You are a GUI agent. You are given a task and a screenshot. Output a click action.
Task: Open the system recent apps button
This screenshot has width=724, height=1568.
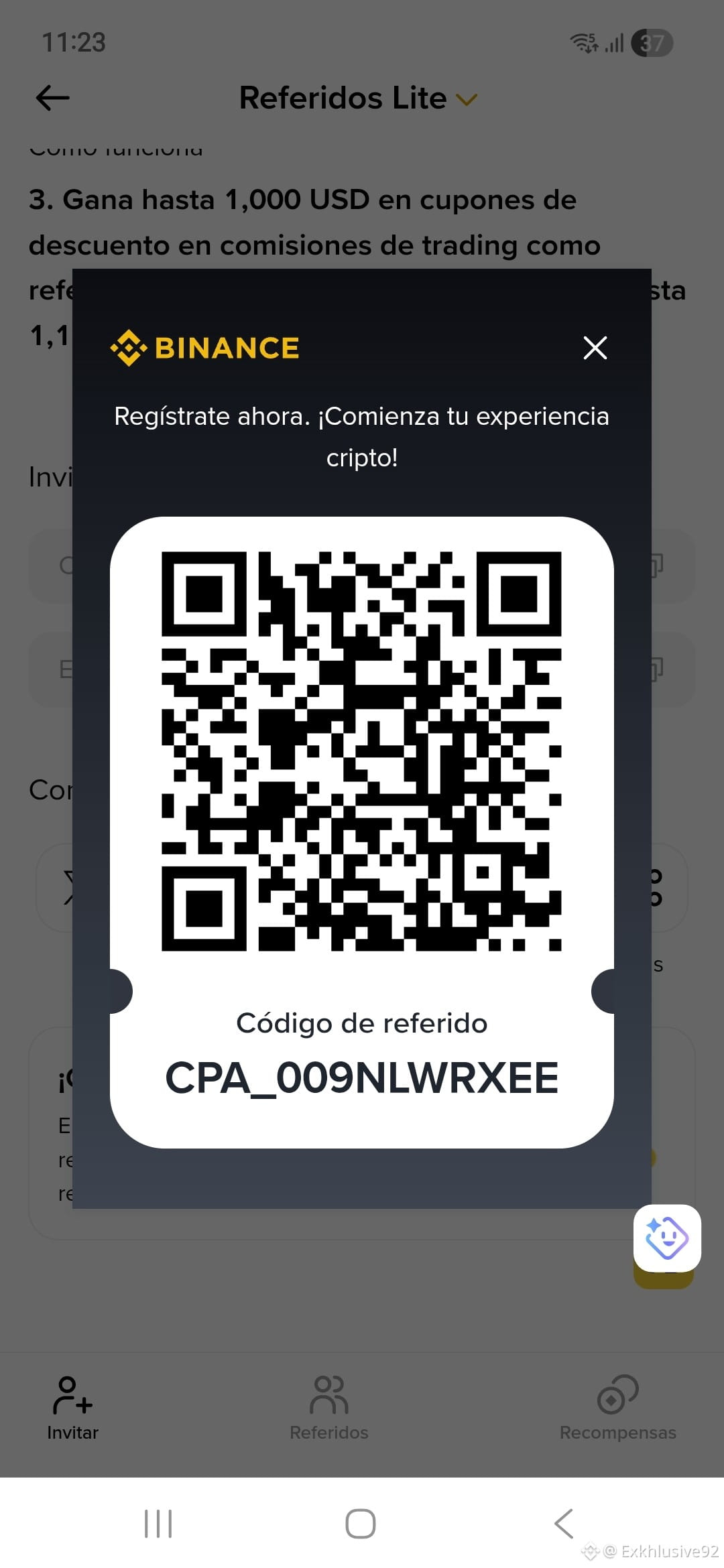pyautogui.click(x=158, y=1524)
